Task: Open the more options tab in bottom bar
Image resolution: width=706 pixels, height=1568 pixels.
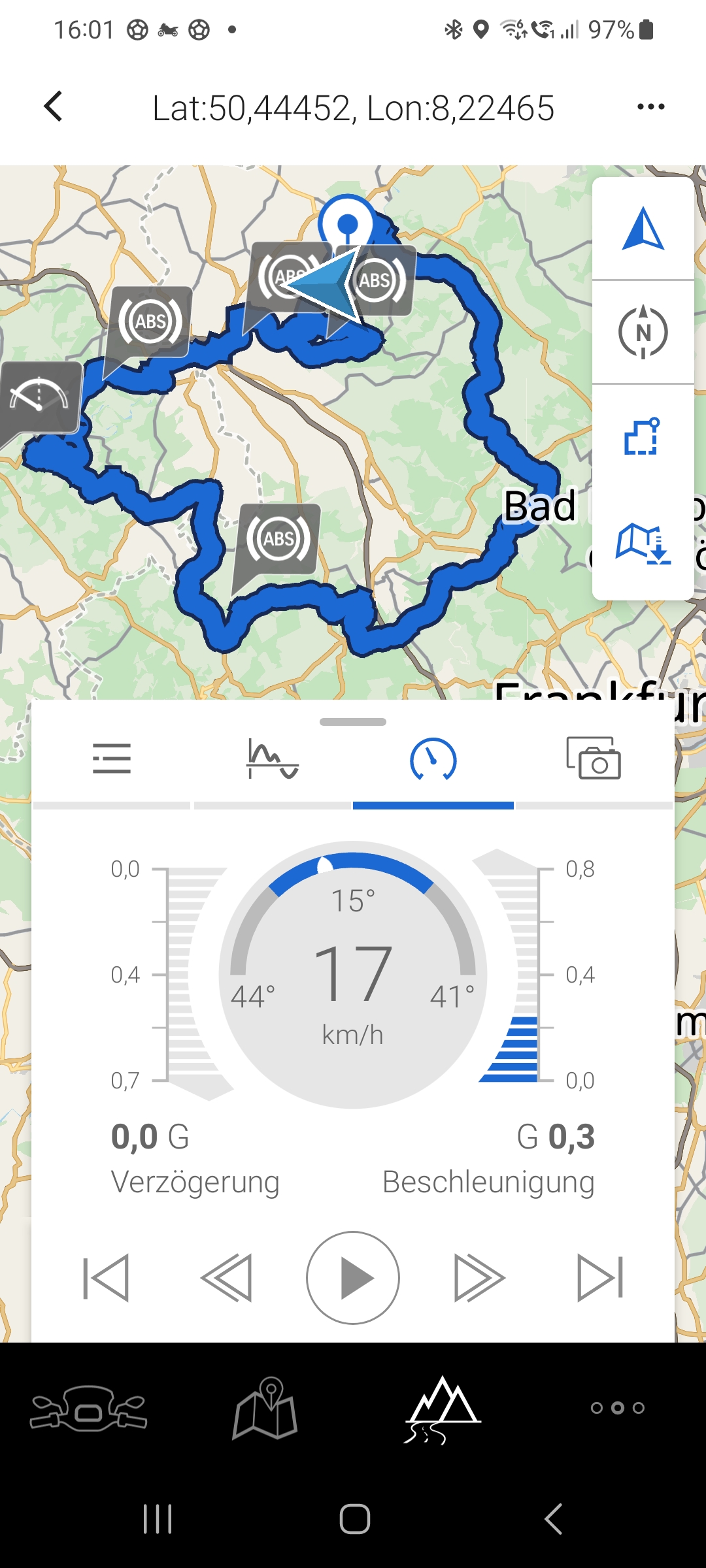Action: 617,1408
